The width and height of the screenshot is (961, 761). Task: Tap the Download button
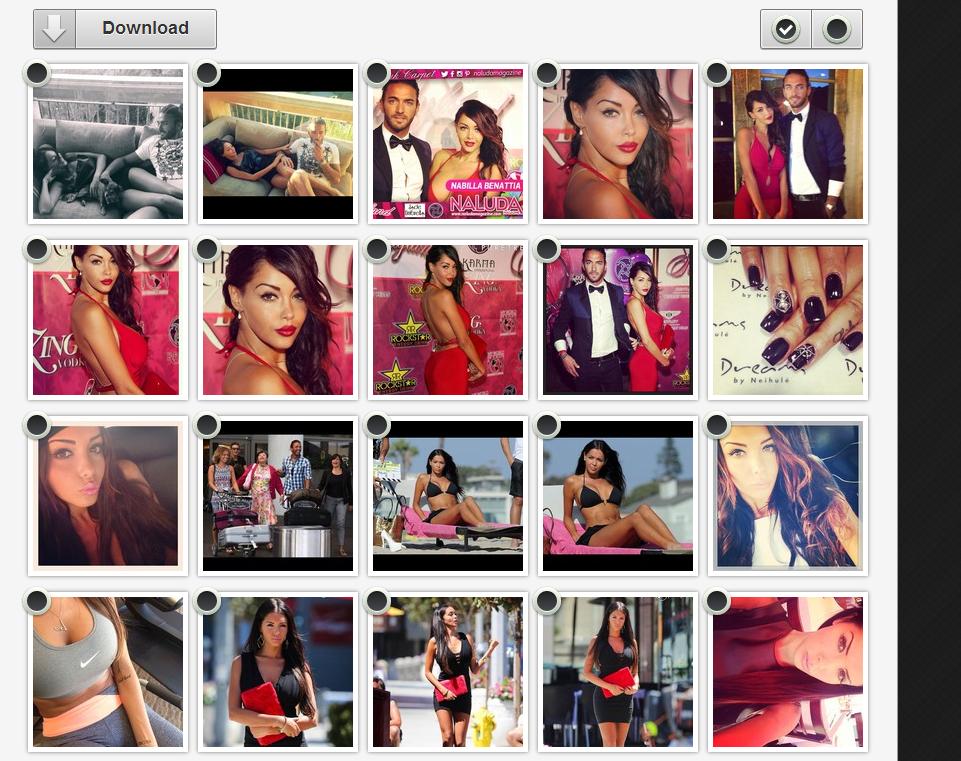coord(125,29)
